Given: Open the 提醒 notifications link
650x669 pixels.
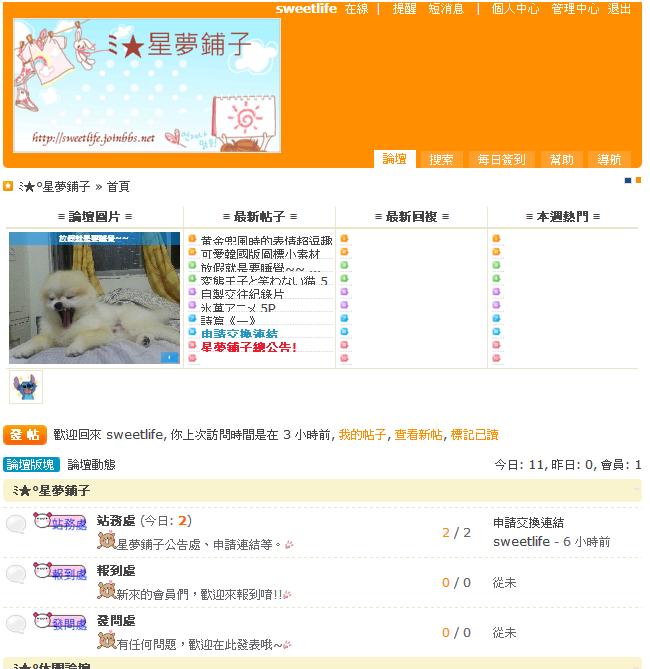Looking at the screenshot, I should tap(405, 8).
